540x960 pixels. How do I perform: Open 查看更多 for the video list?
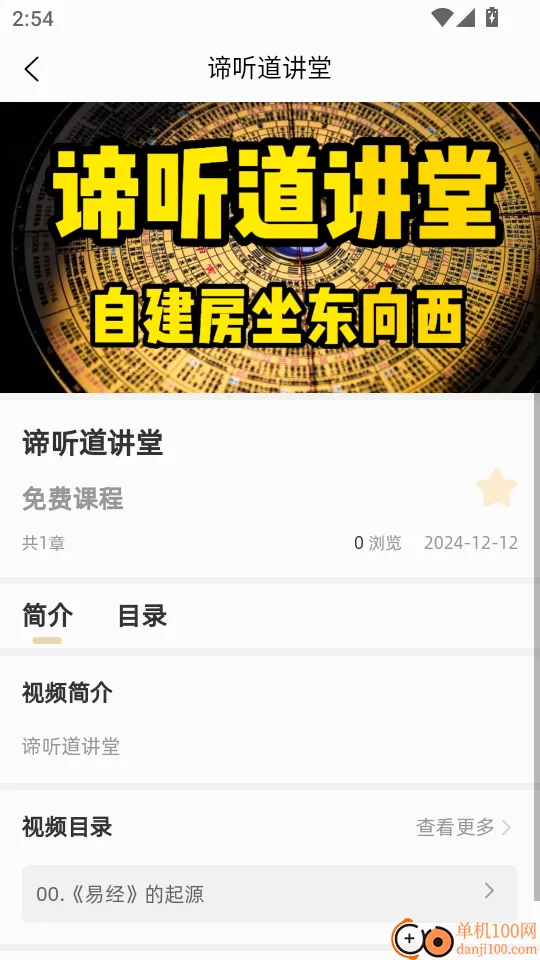point(464,827)
